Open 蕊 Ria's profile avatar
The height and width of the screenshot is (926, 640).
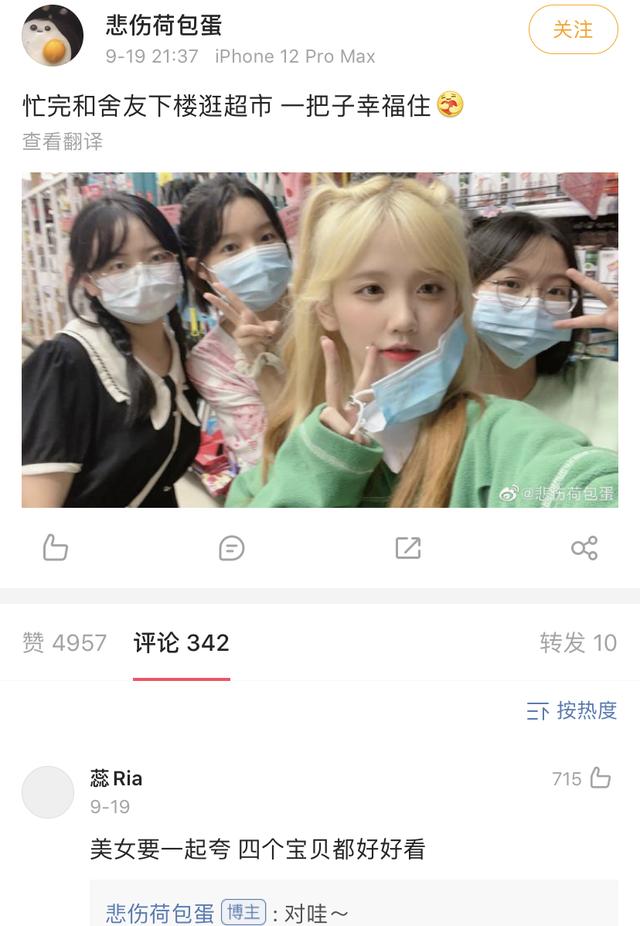pyautogui.click(x=48, y=792)
